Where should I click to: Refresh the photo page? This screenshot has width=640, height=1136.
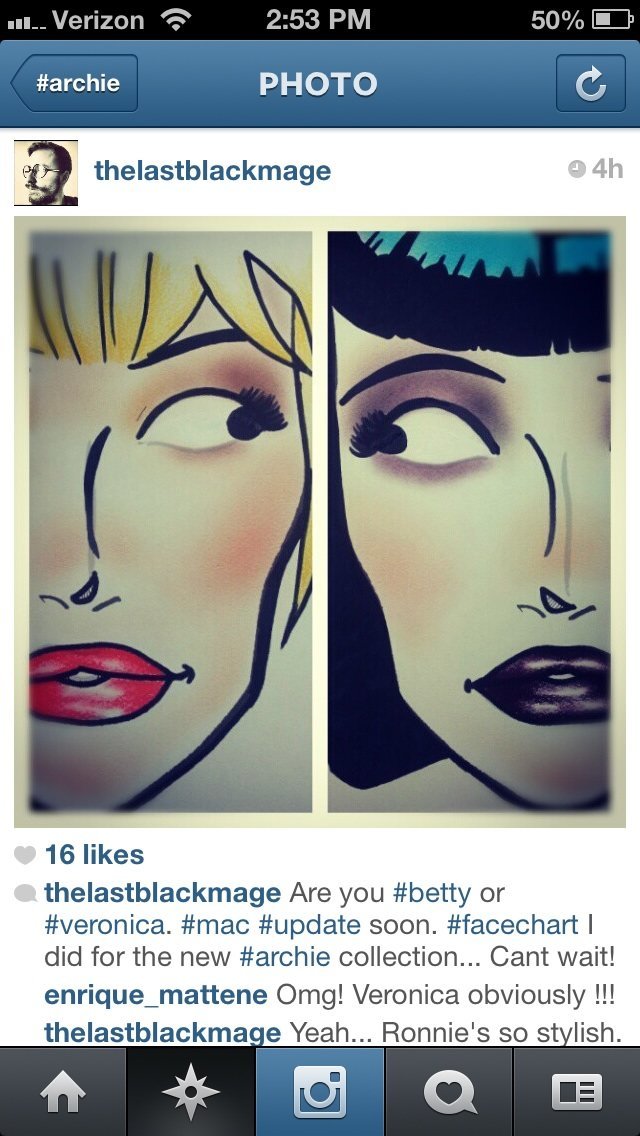coord(590,84)
